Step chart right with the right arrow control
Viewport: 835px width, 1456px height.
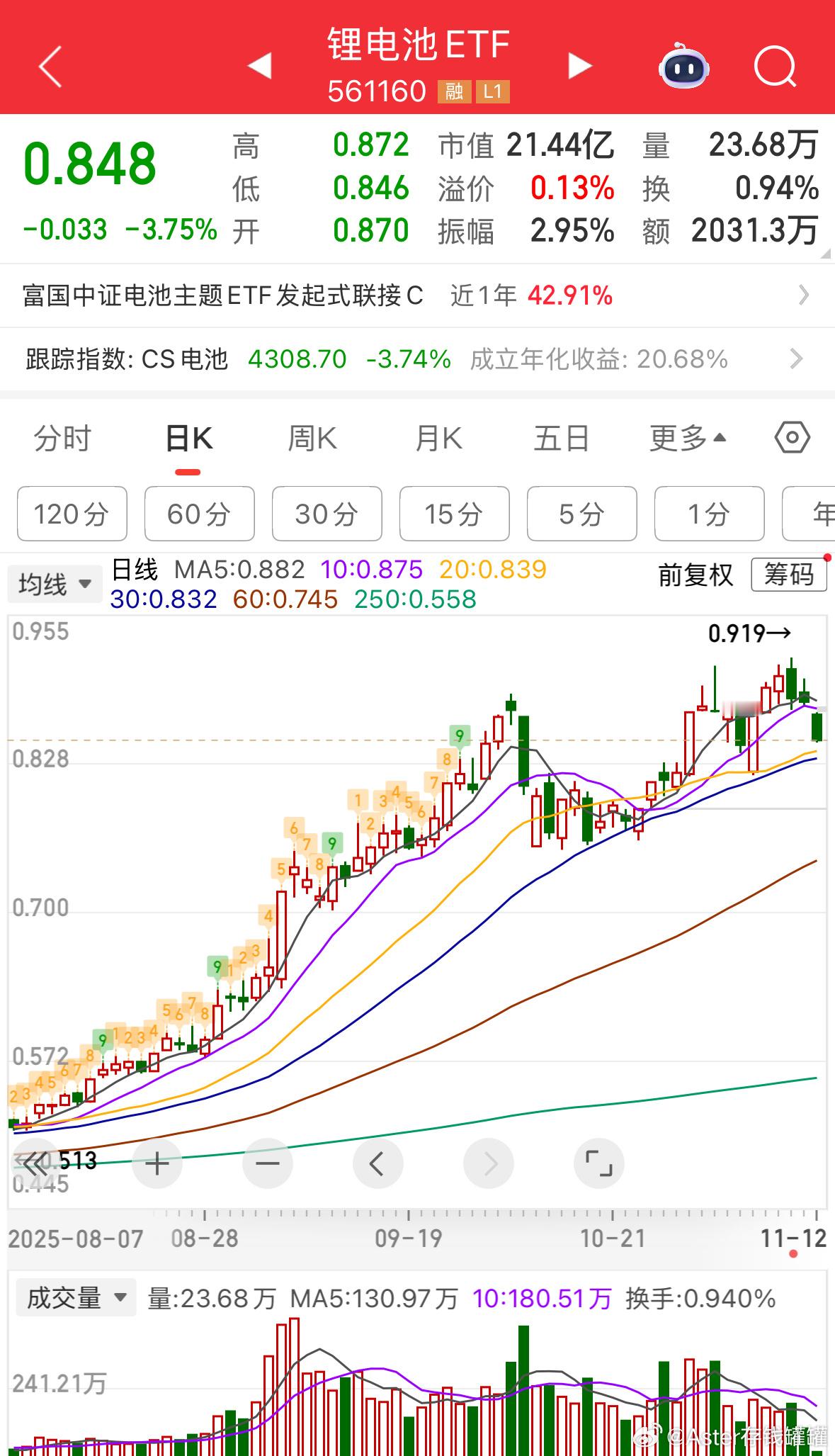click(489, 1163)
